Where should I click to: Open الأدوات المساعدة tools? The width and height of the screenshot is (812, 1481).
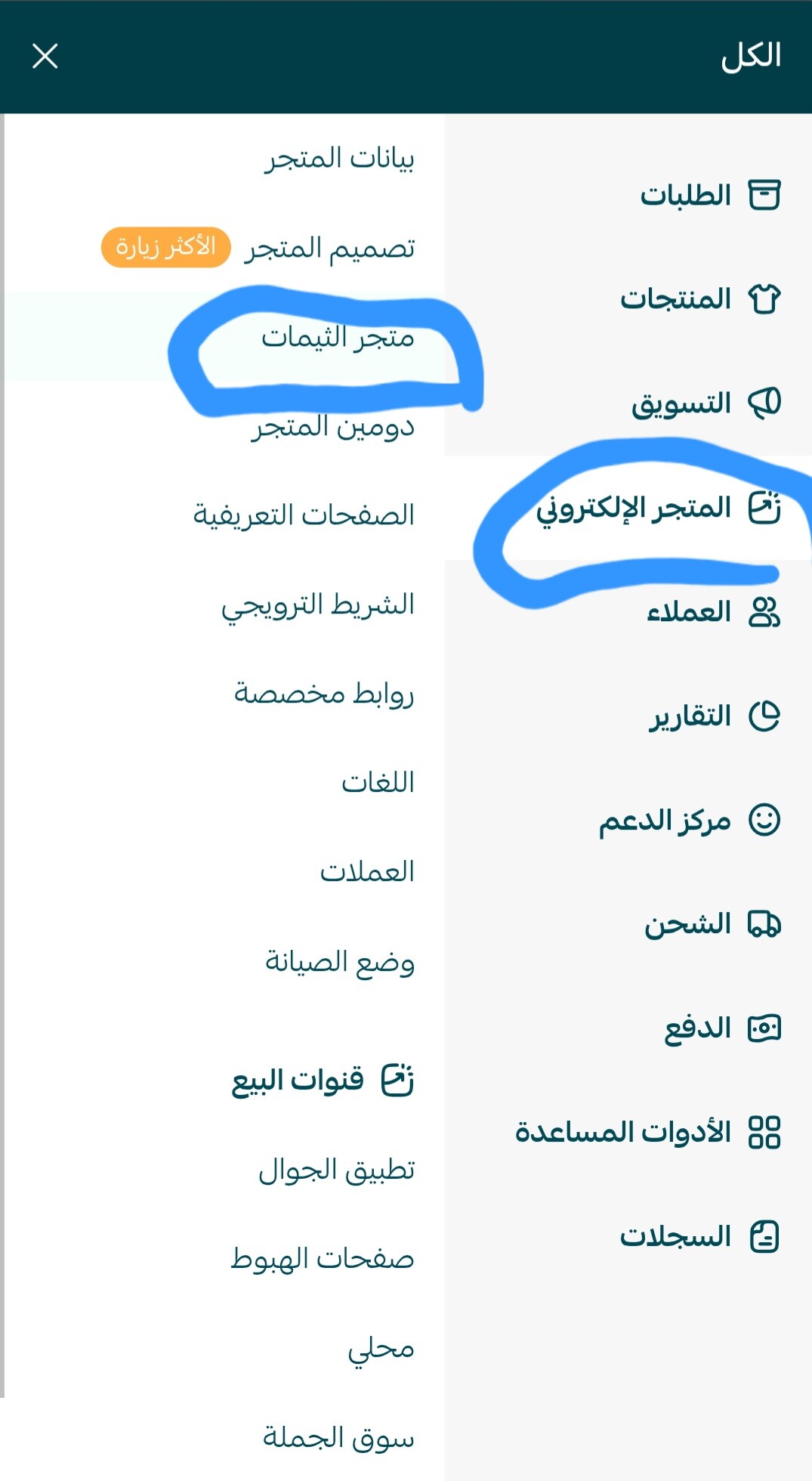(x=646, y=1133)
